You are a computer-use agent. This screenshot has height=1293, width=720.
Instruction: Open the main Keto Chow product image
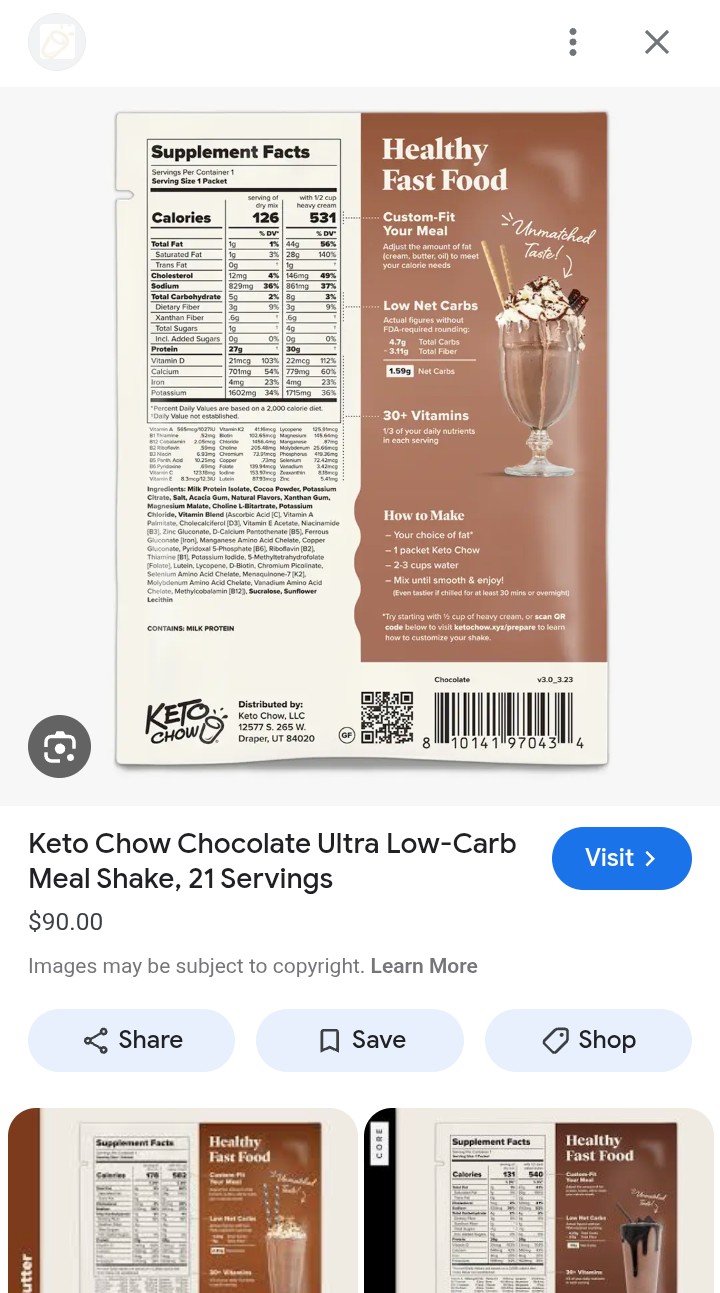pos(362,439)
